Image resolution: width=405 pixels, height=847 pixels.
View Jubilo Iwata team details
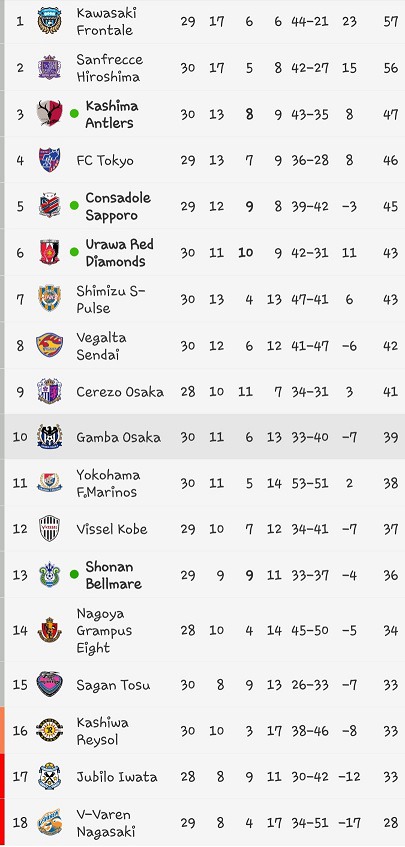coord(205,777)
